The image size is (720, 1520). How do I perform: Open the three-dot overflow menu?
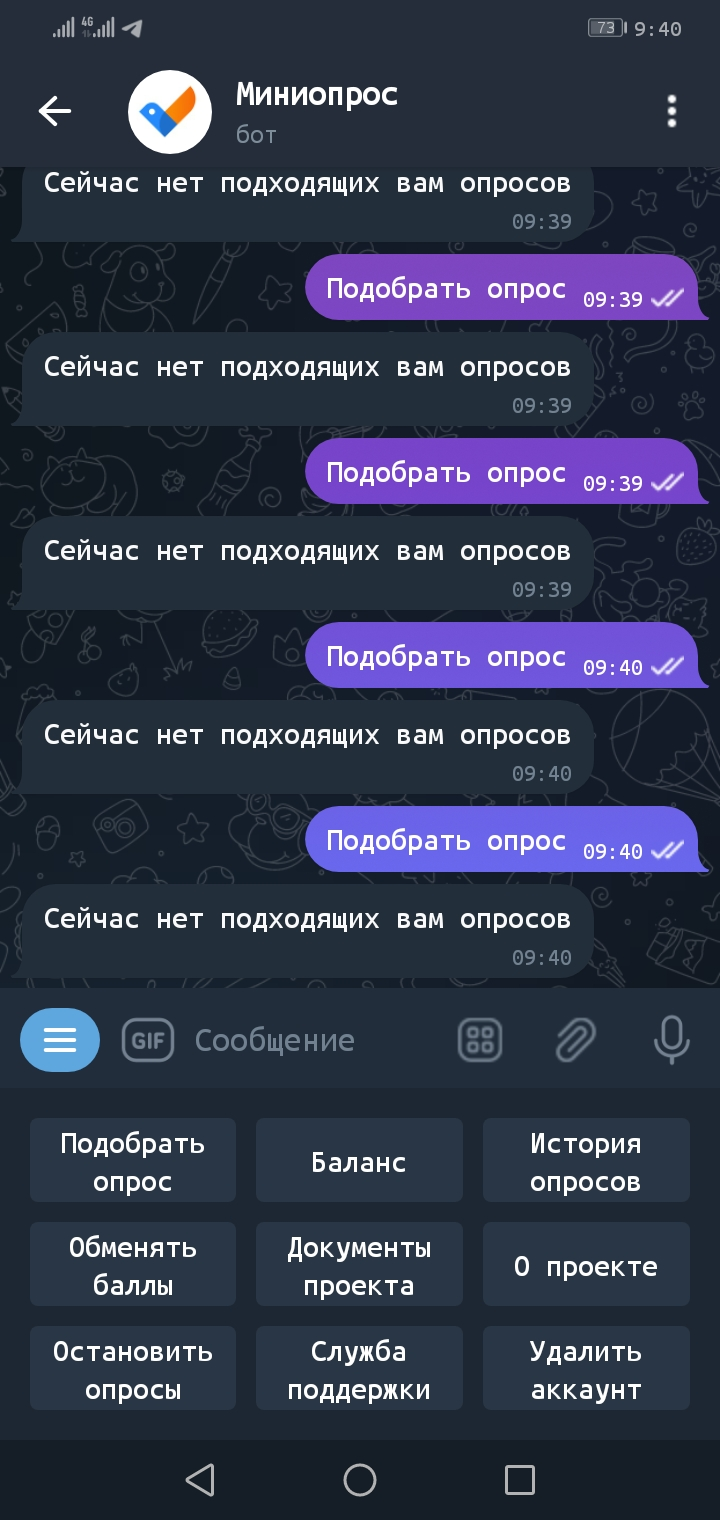click(x=672, y=111)
